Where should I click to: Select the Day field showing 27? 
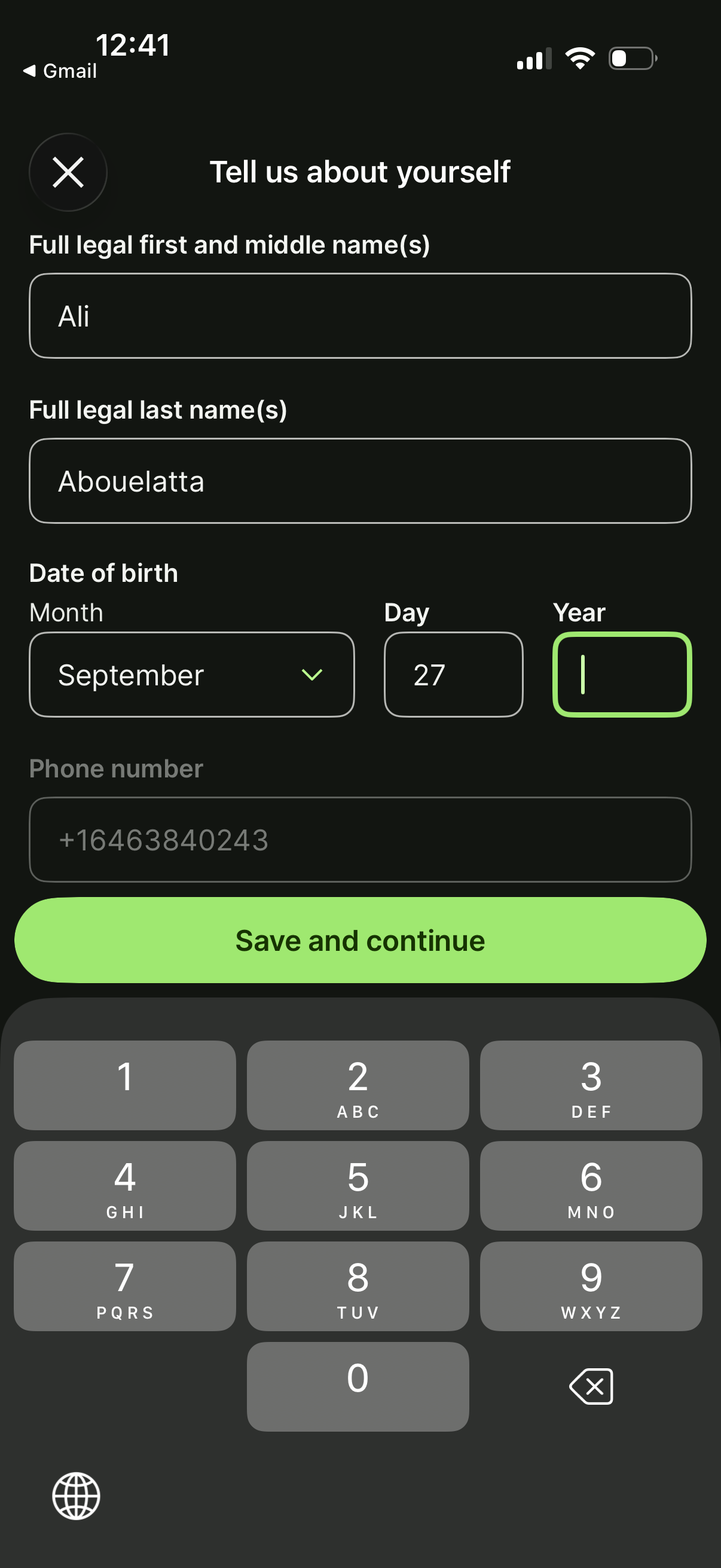click(x=453, y=674)
